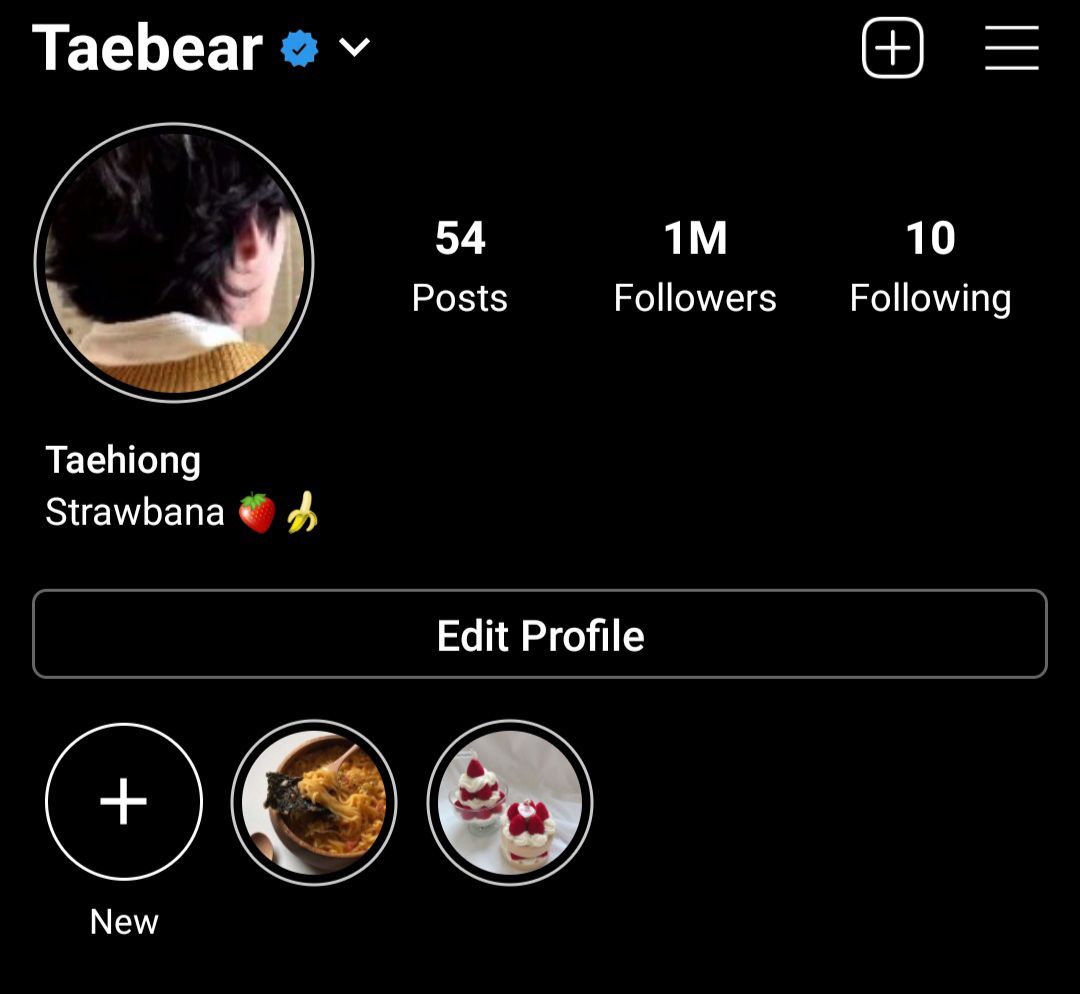Open the 1M Followers list

695,267
